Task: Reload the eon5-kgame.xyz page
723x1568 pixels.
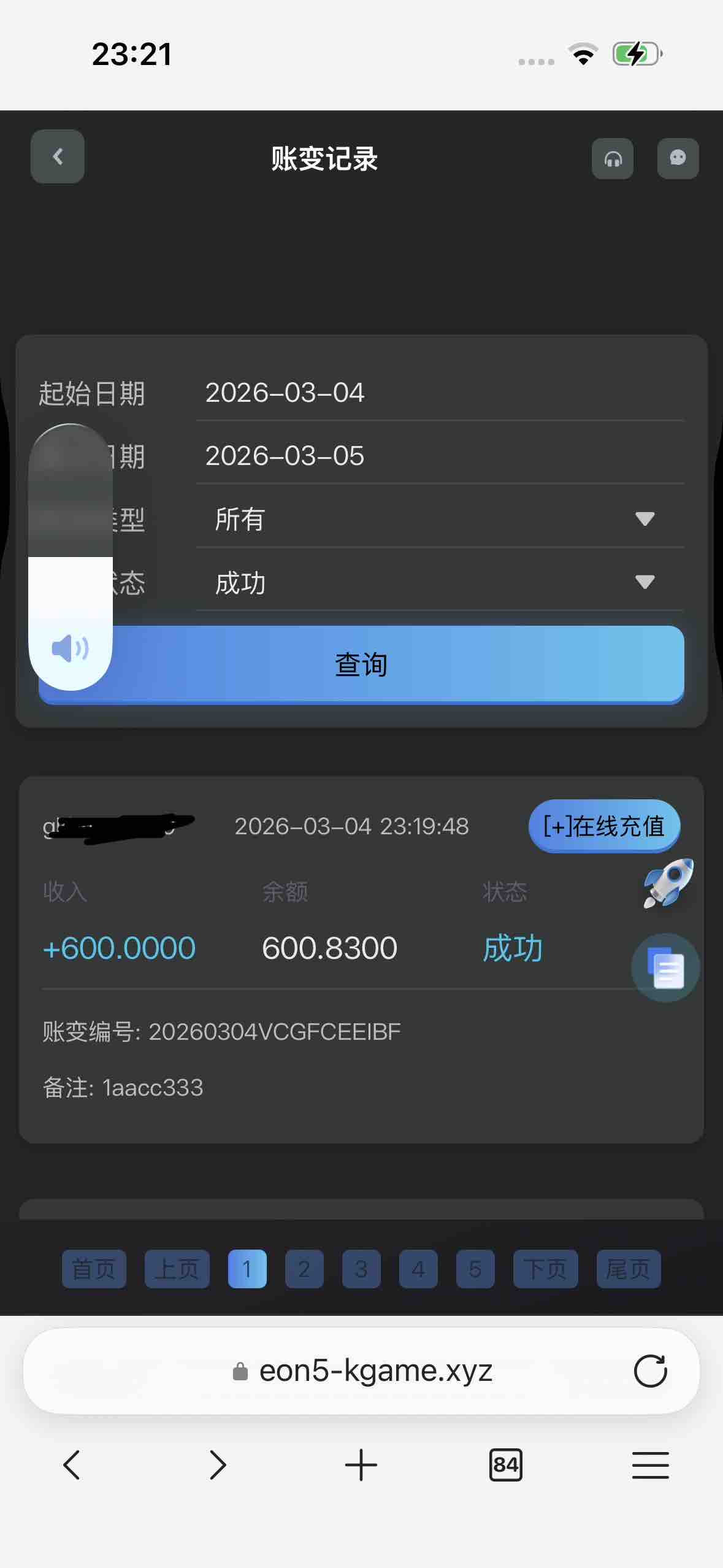Action: click(650, 1371)
